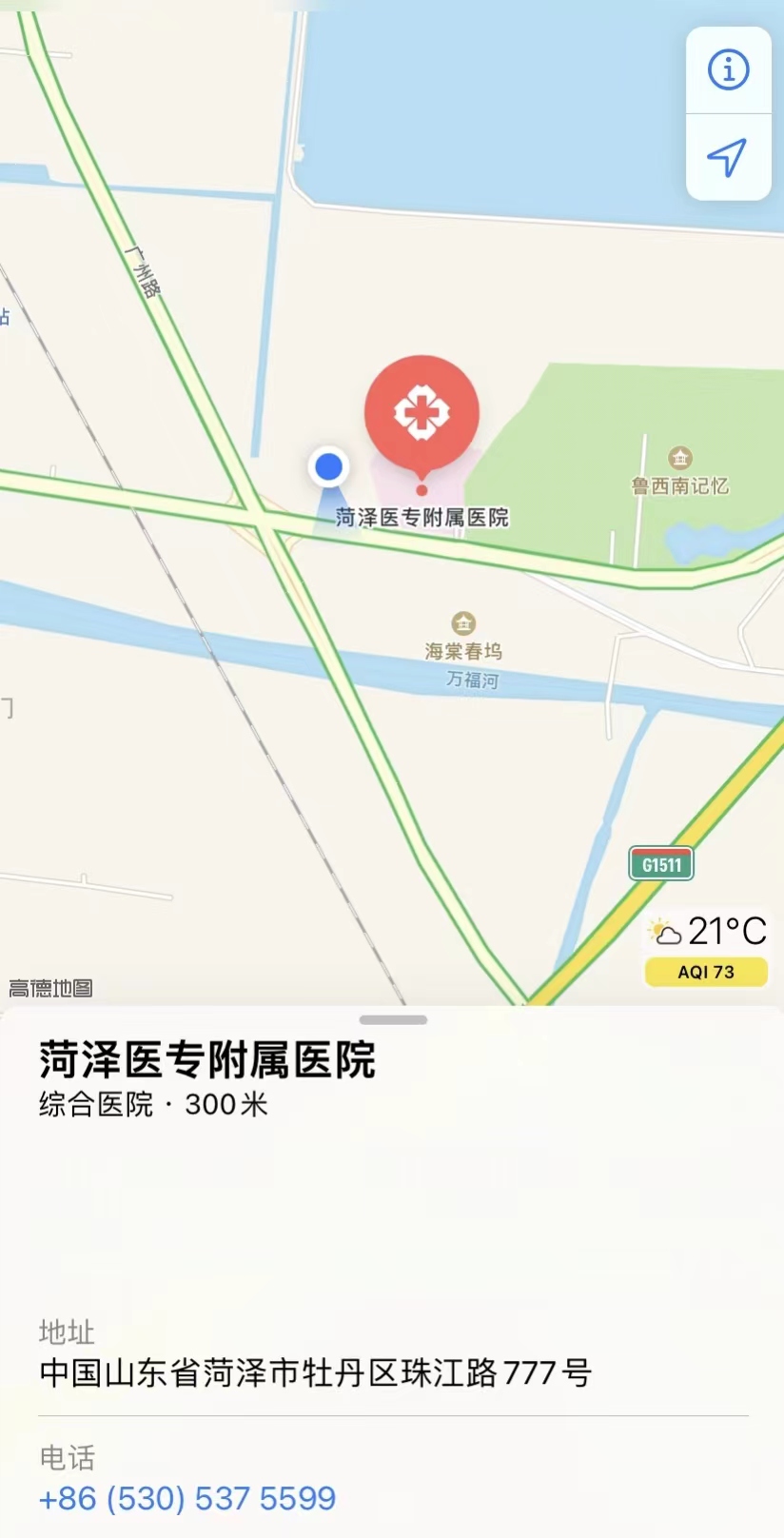Tap the 广州路 road label
784x1538 pixels.
[145, 270]
